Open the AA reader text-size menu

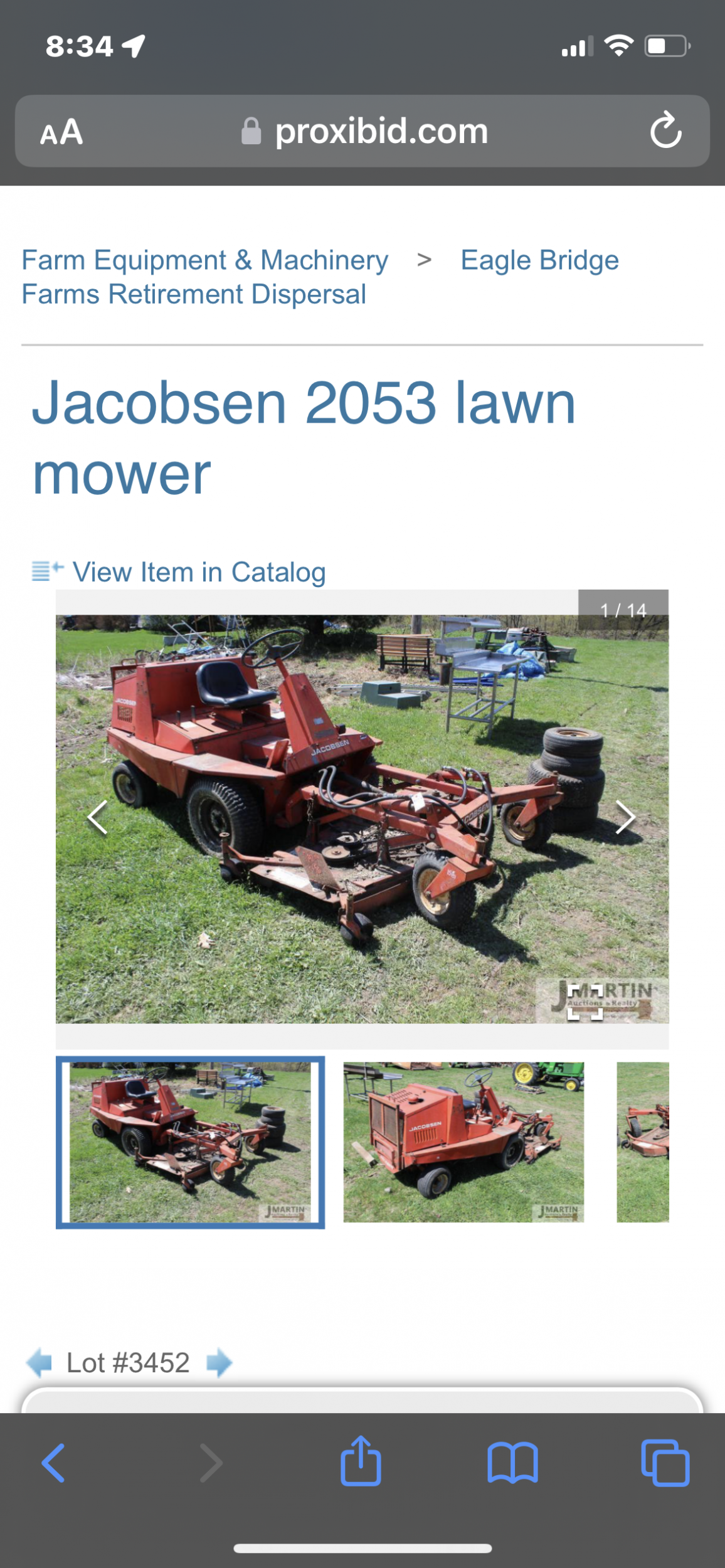(x=61, y=132)
